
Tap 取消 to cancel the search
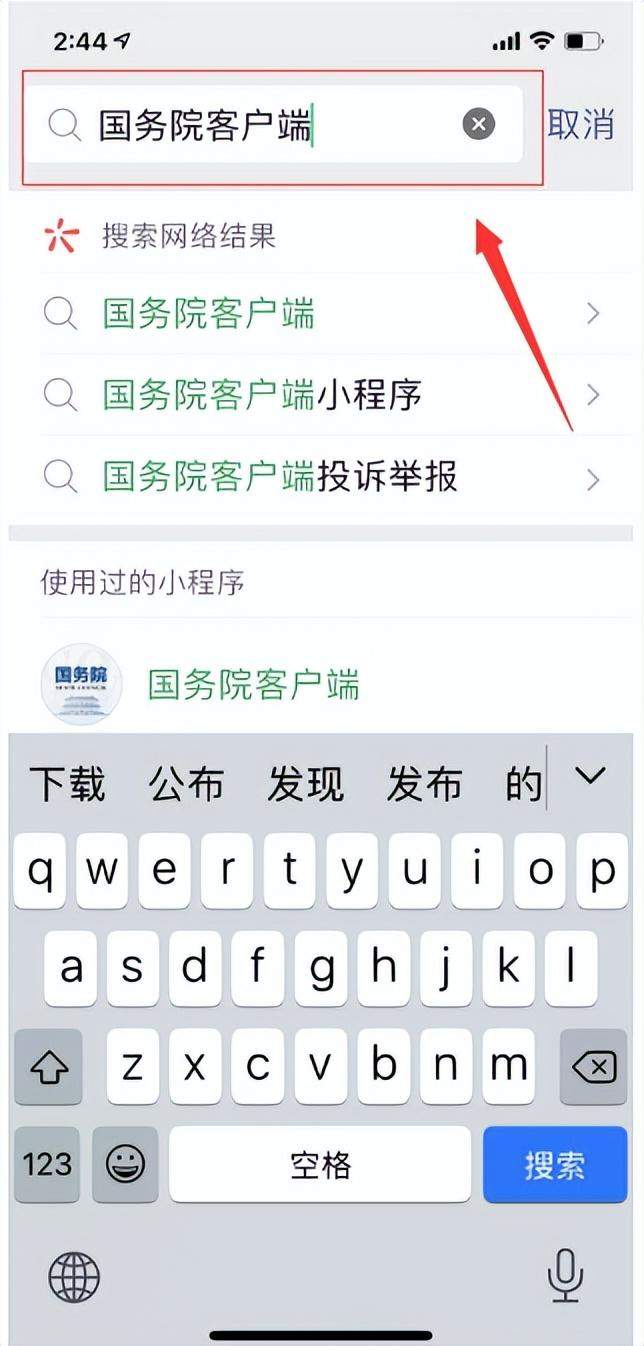click(581, 125)
